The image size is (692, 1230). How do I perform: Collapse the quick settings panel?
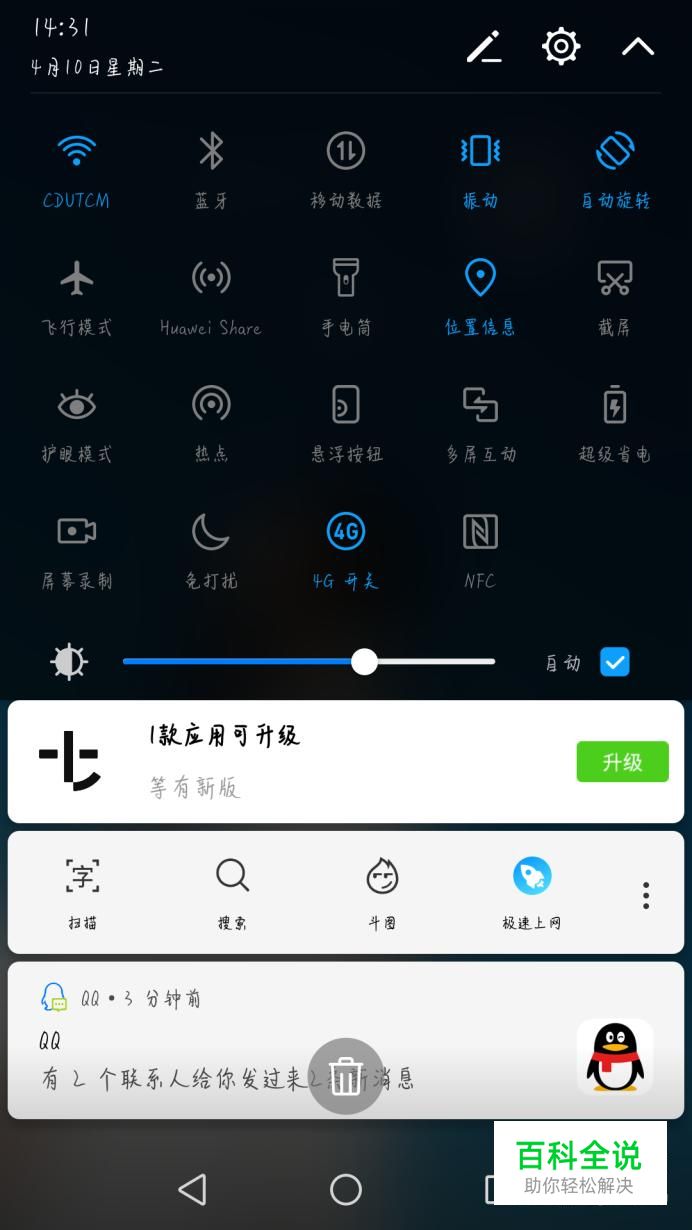point(638,46)
